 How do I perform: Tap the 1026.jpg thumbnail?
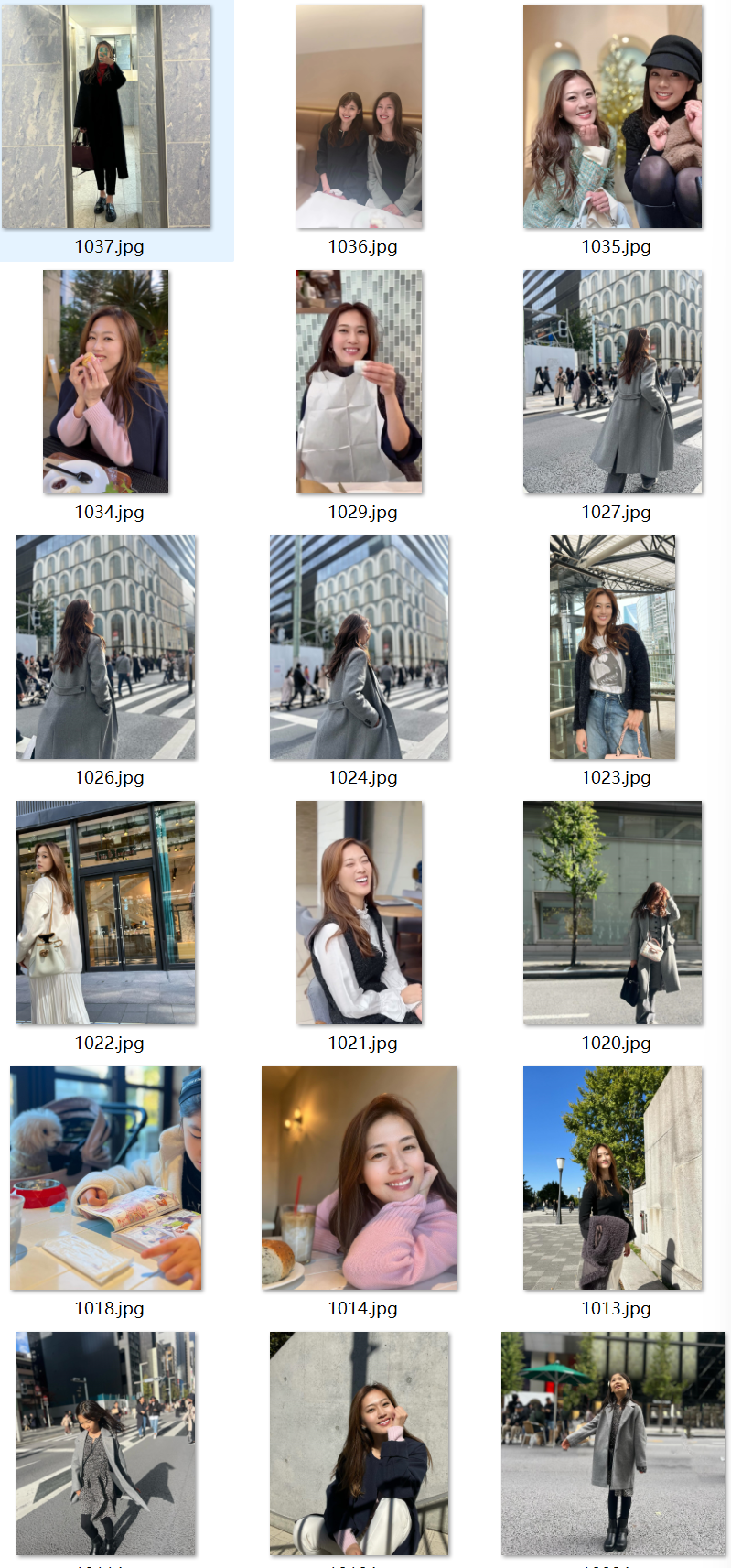pyautogui.click(x=106, y=647)
